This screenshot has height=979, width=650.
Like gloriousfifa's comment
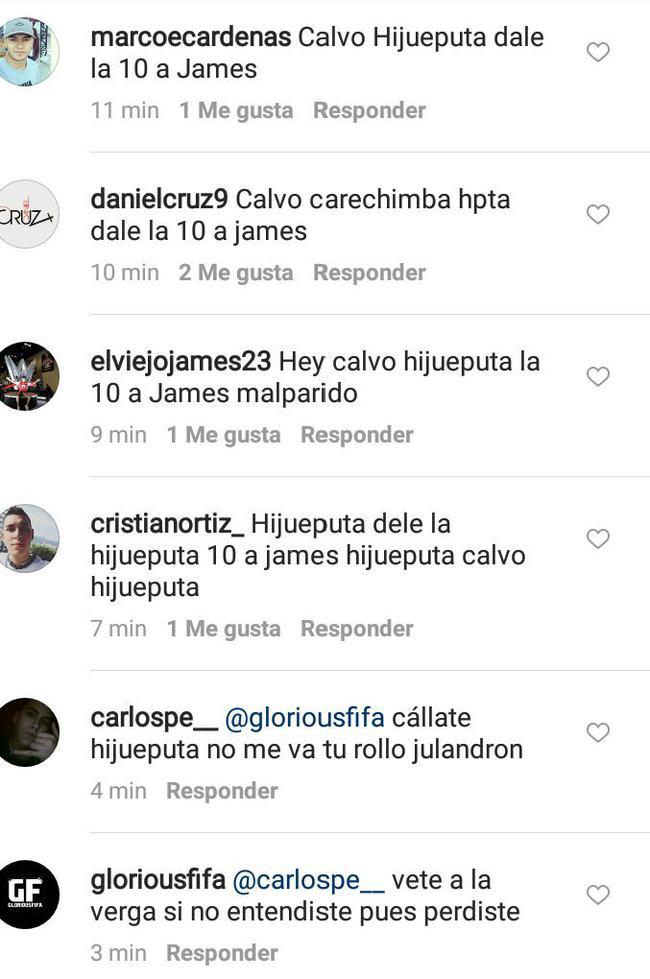(x=597, y=894)
